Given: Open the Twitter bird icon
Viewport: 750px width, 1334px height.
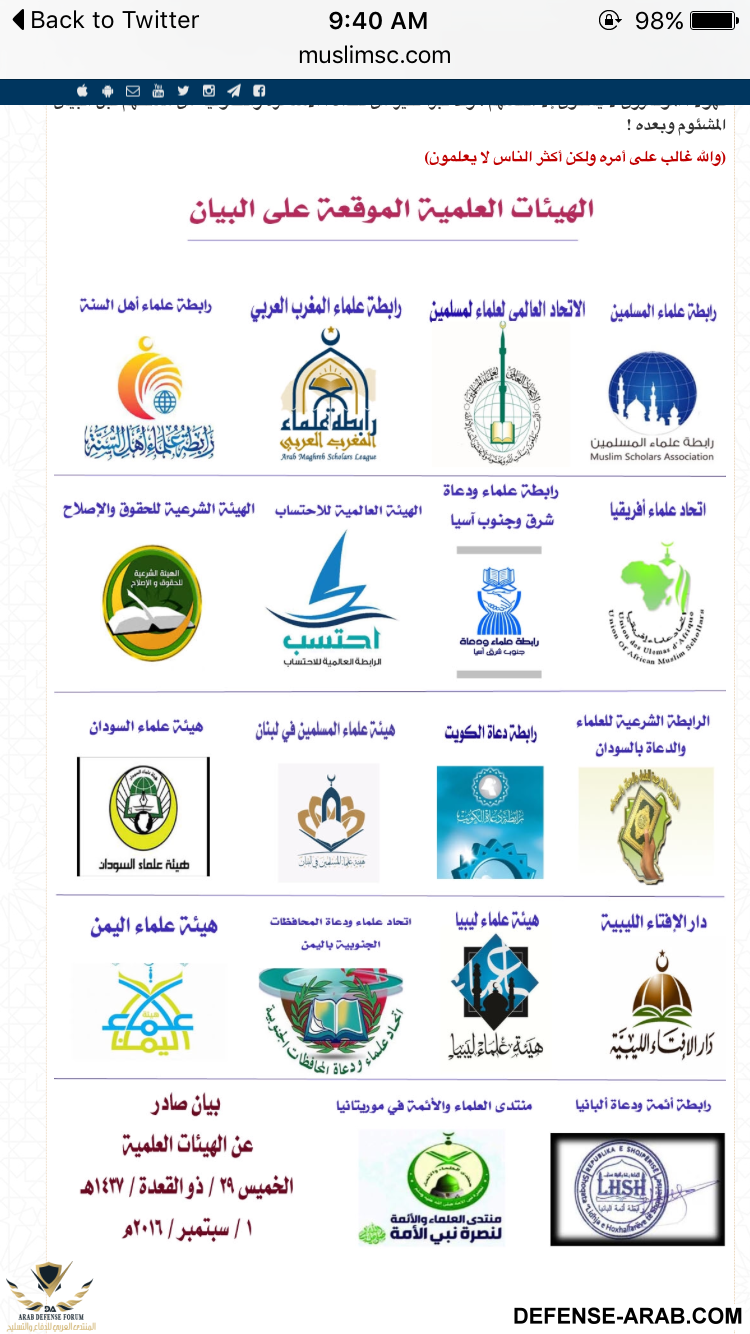Looking at the screenshot, I should pos(183,91).
